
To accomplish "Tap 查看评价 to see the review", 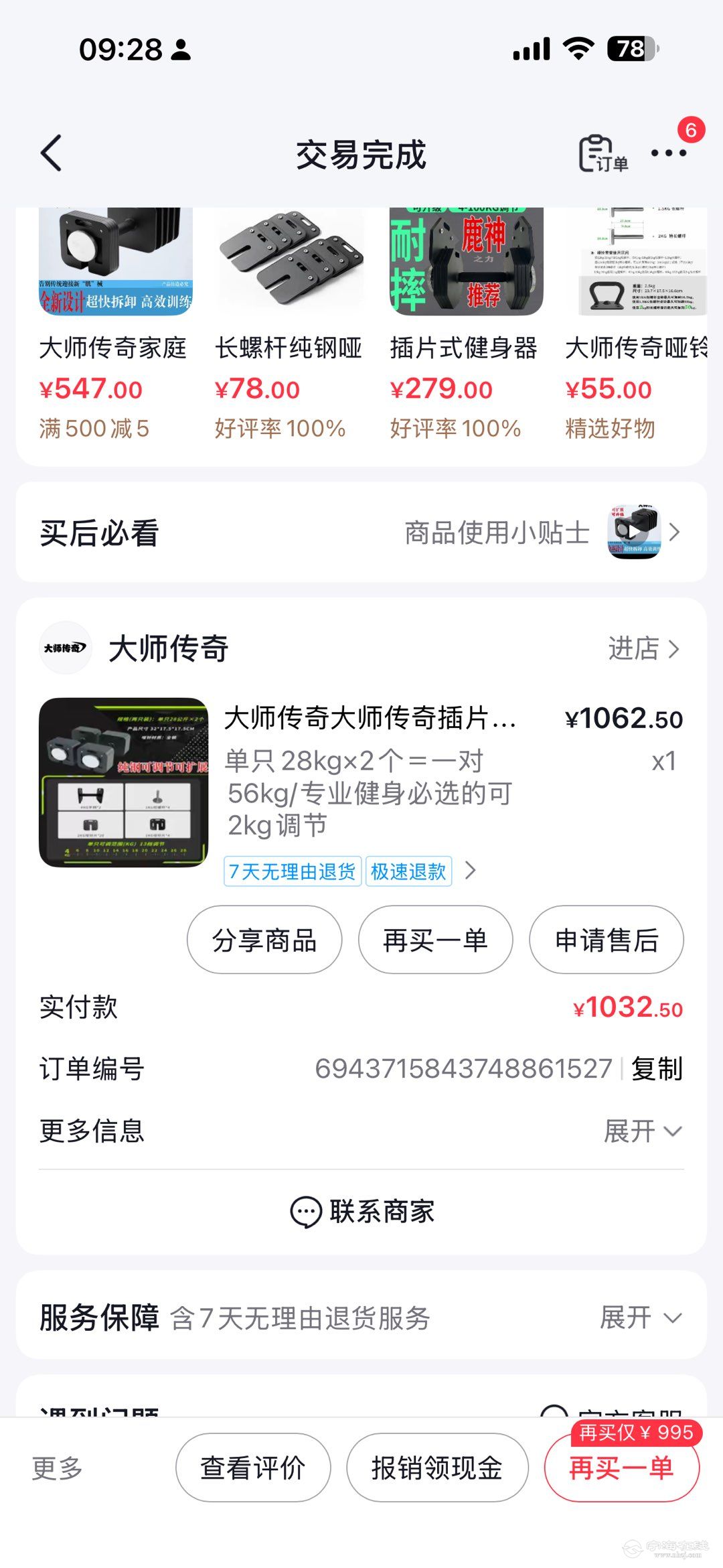I will pyautogui.click(x=253, y=1468).
